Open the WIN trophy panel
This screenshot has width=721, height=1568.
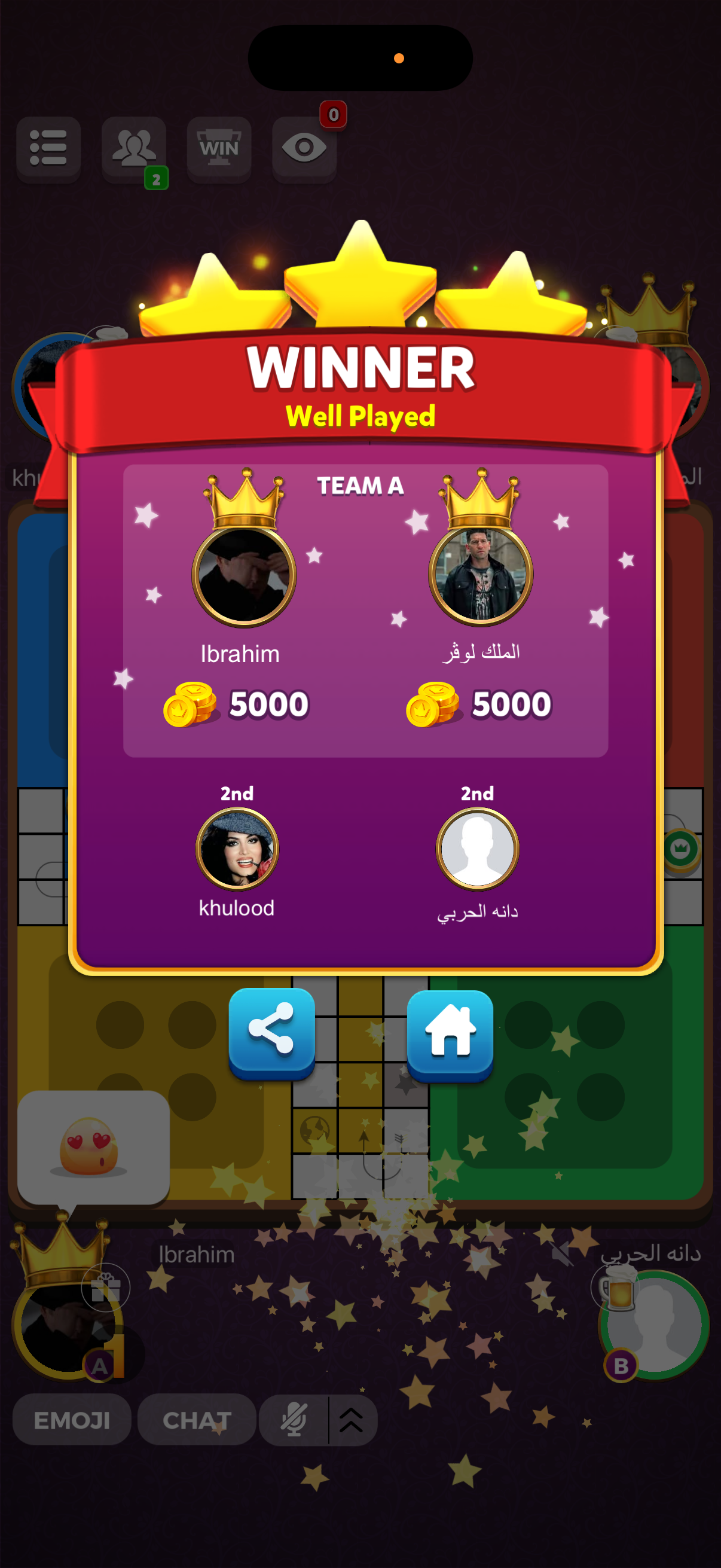pos(219,148)
